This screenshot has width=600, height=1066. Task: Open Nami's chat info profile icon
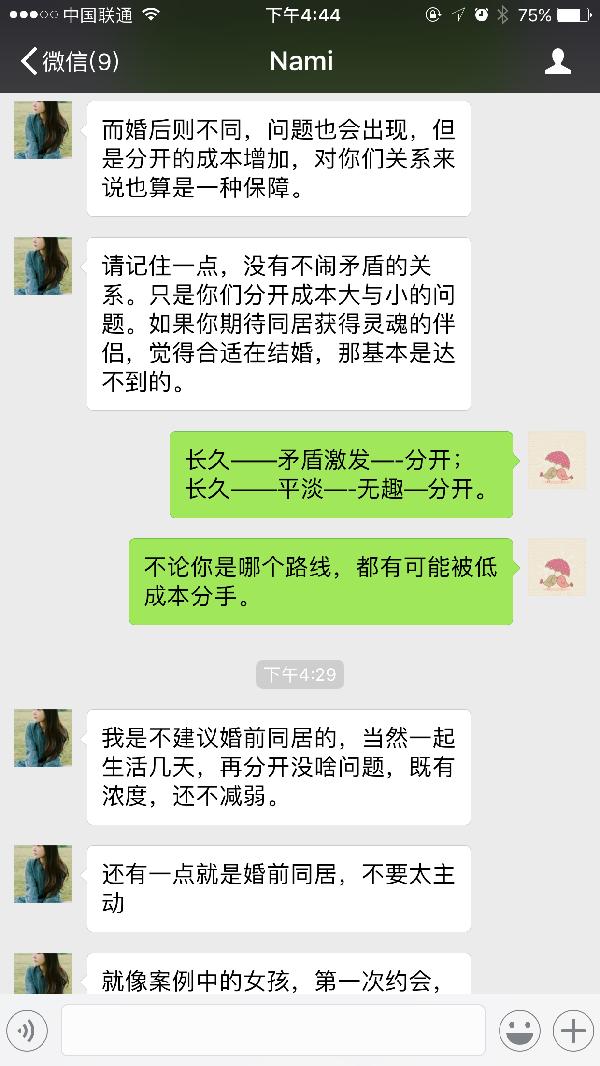point(557,61)
